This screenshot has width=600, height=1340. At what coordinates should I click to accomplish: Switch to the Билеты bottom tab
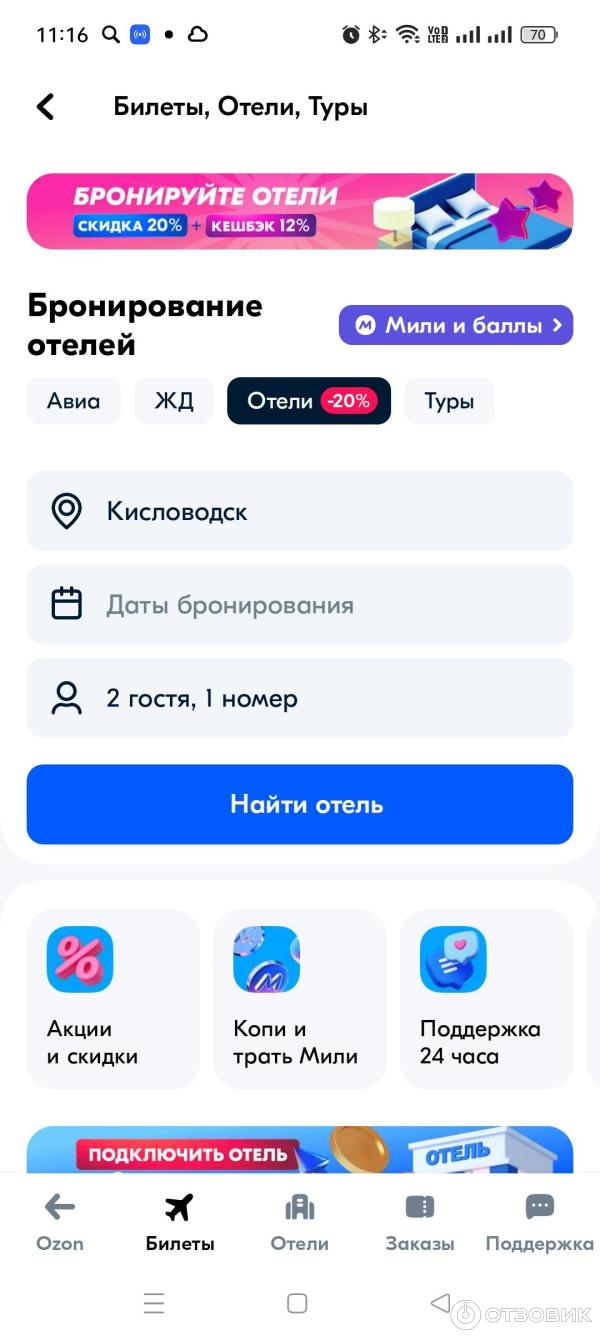180,1222
